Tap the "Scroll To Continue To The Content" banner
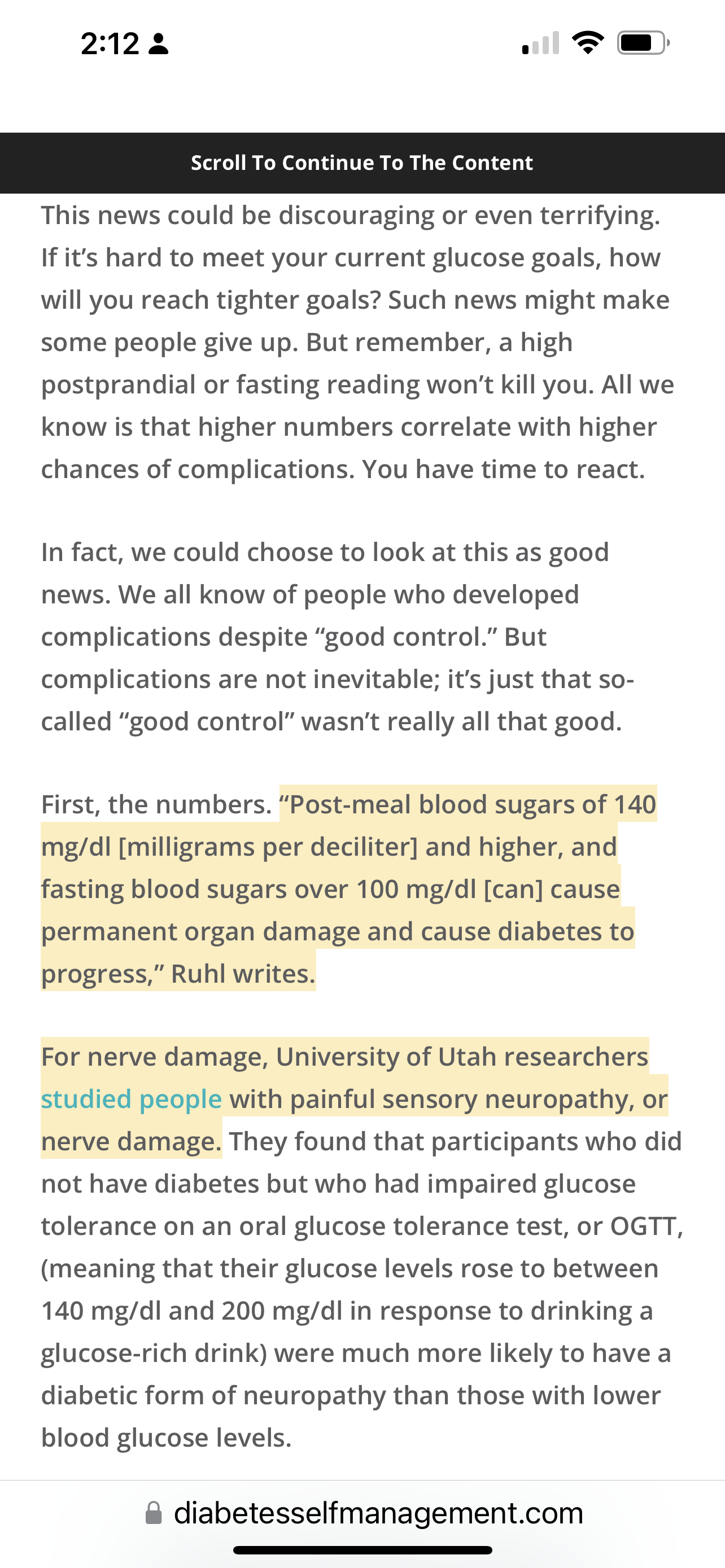 point(362,163)
